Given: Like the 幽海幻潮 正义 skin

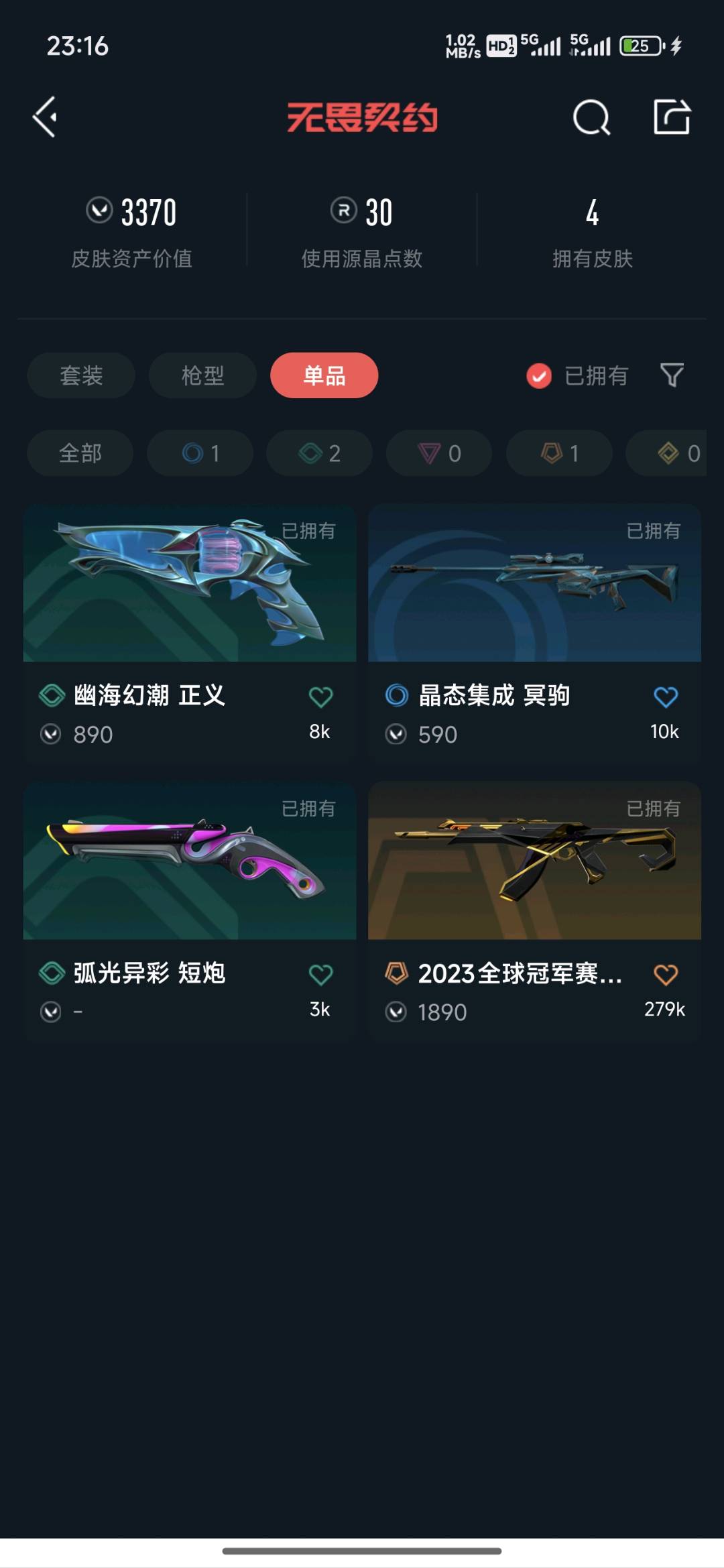Looking at the screenshot, I should (x=320, y=697).
